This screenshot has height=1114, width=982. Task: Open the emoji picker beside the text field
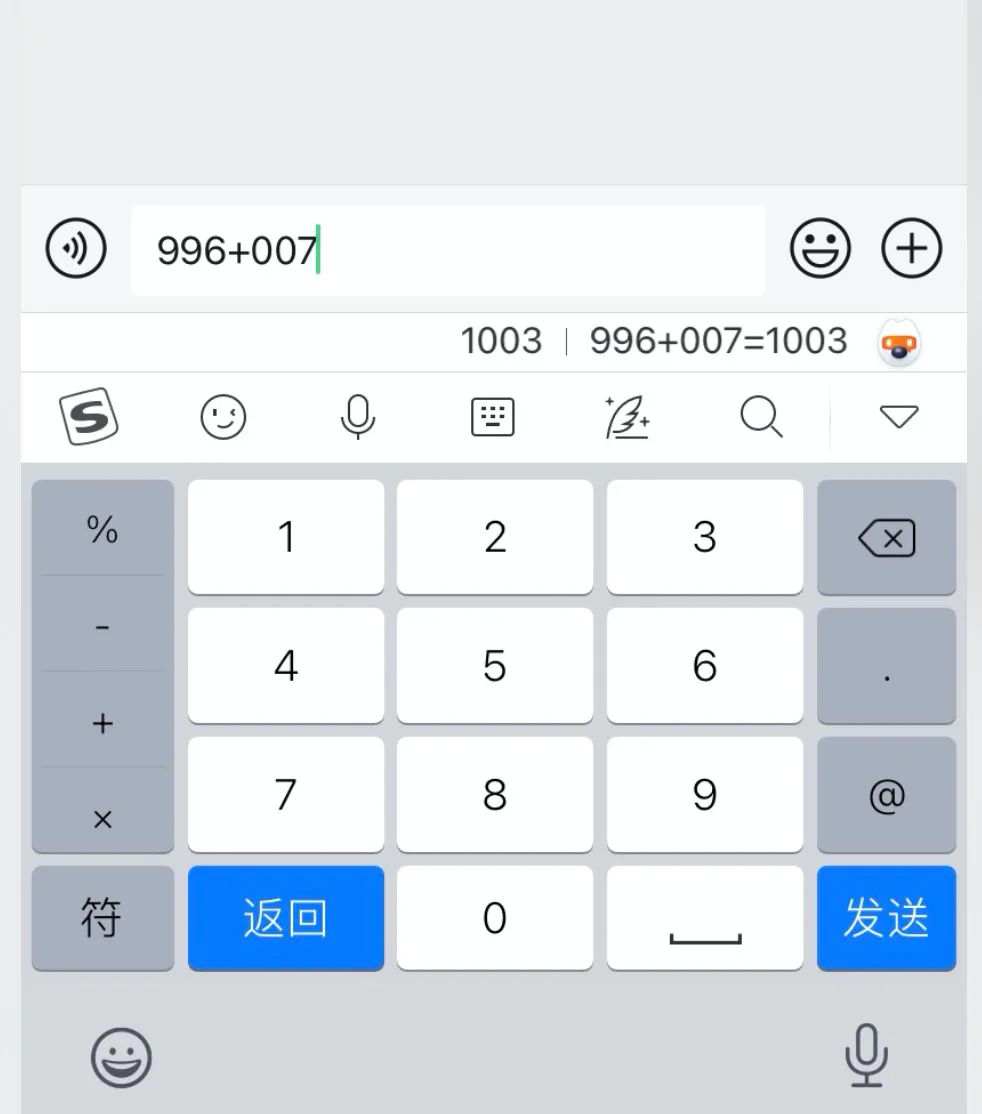point(820,249)
